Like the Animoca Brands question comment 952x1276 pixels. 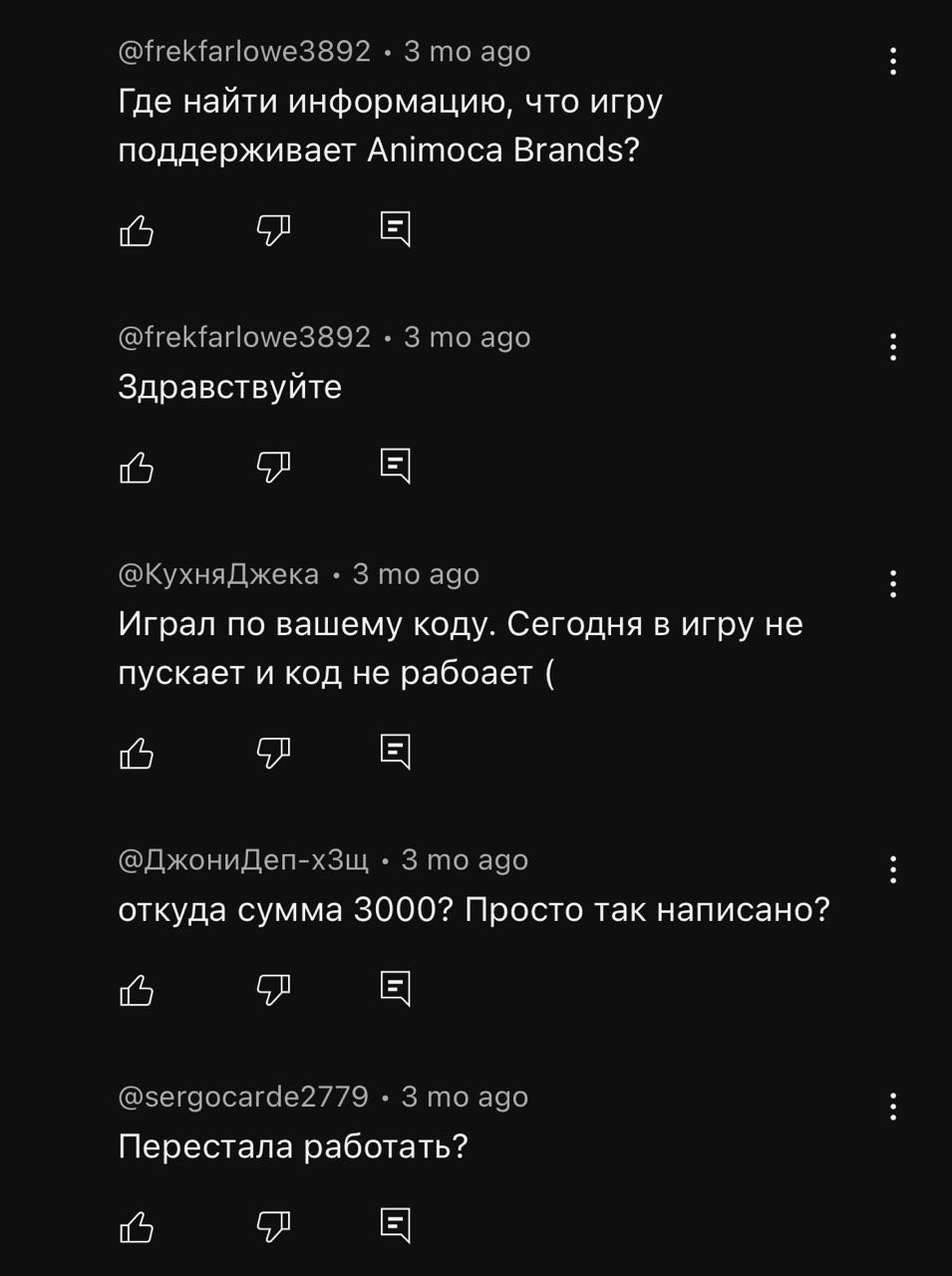137,230
